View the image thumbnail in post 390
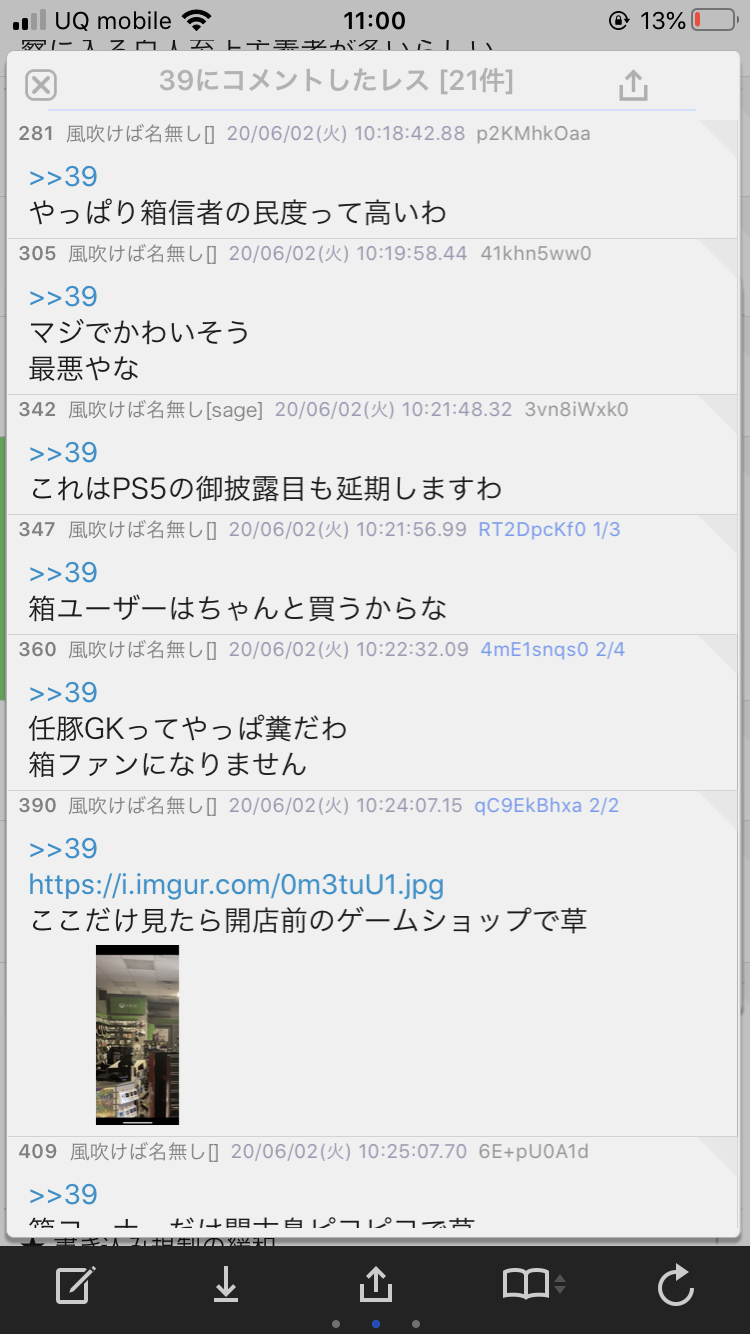This screenshot has height=1334, width=750. [x=137, y=1035]
